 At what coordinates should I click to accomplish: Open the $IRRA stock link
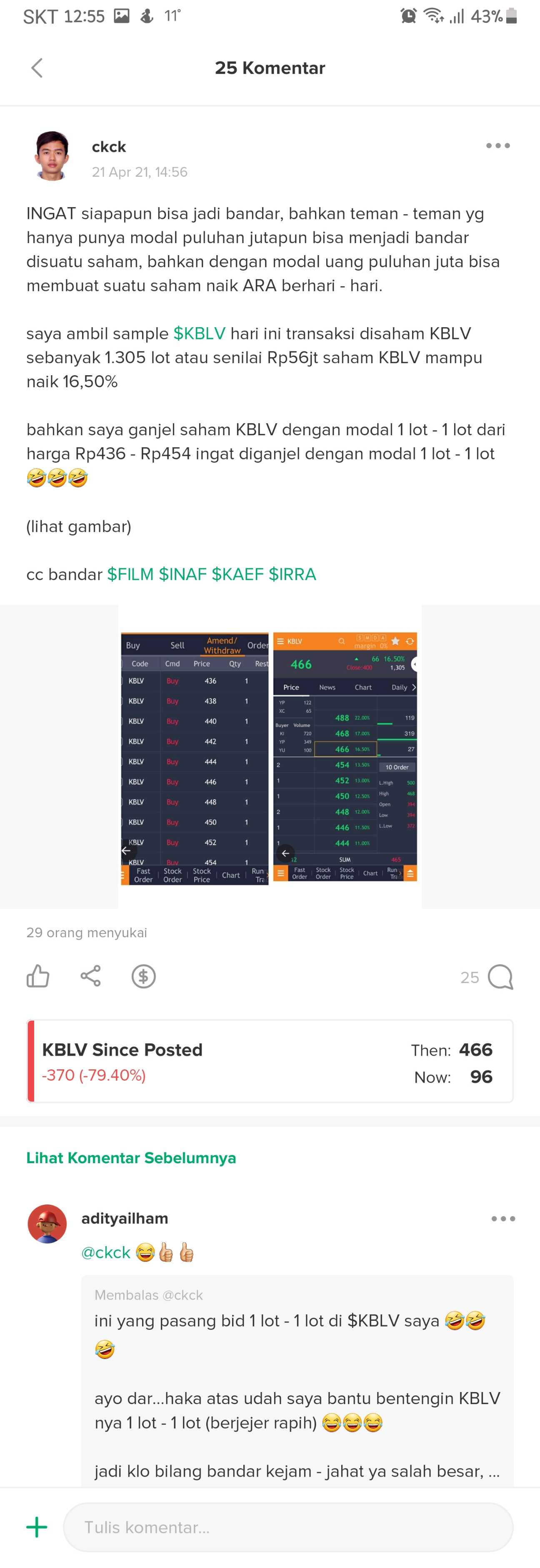pos(292,575)
